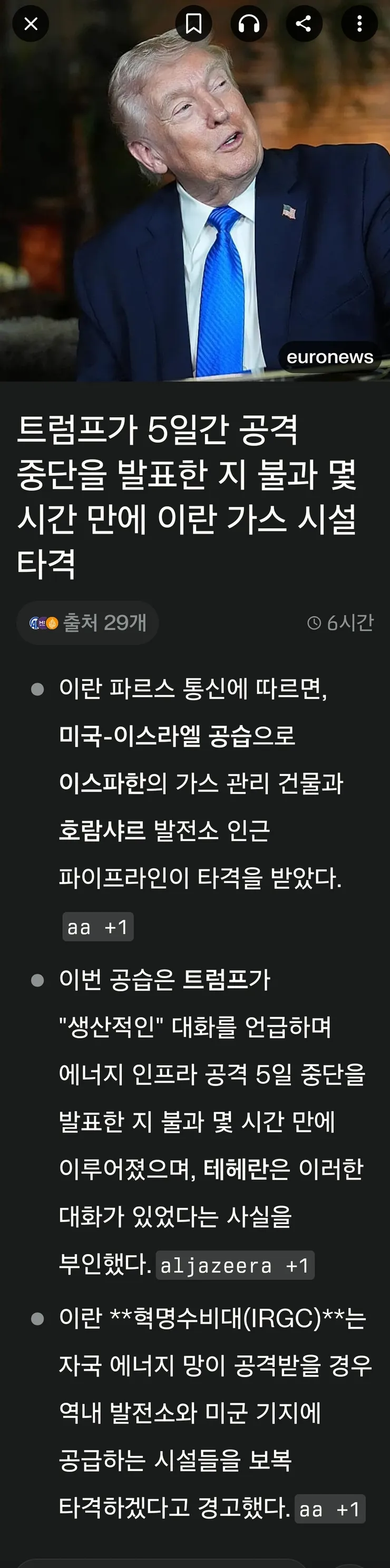Image resolution: width=390 pixels, height=1568 pixels.
Task: Open the euronews image source label
Action: tap(330, 357)
